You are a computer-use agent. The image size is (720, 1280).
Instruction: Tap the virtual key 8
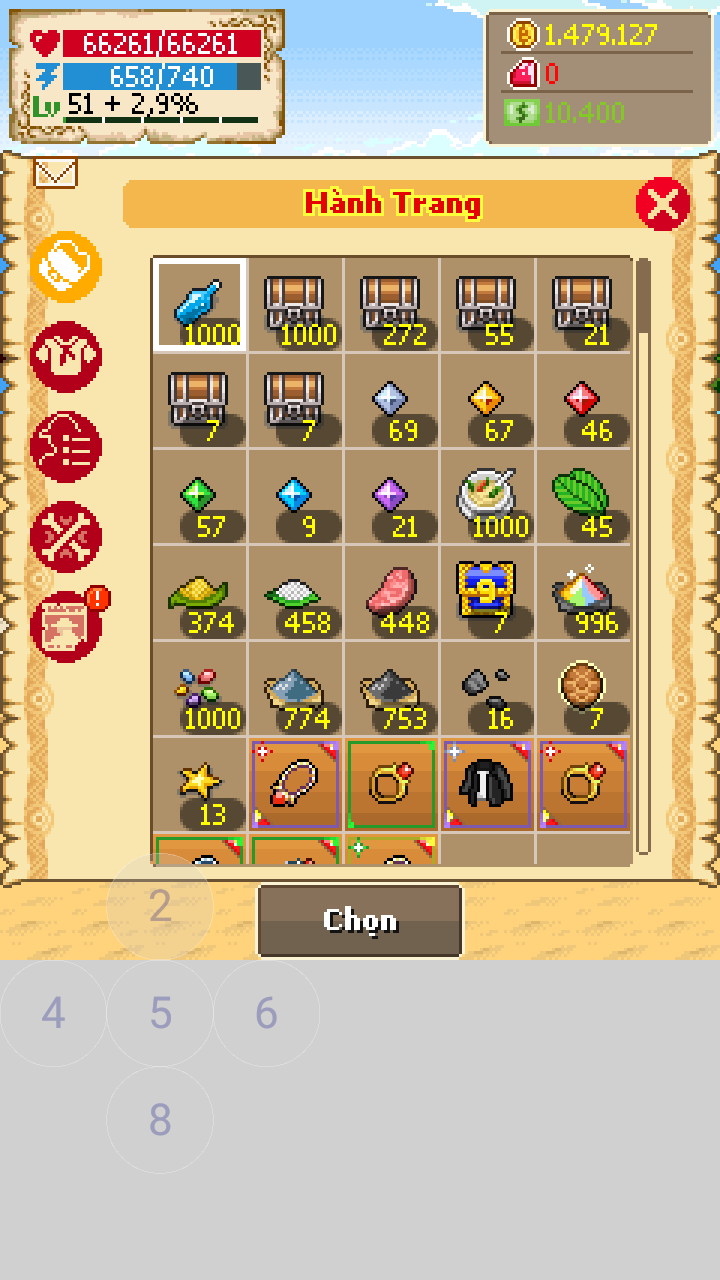point(160,1119)
